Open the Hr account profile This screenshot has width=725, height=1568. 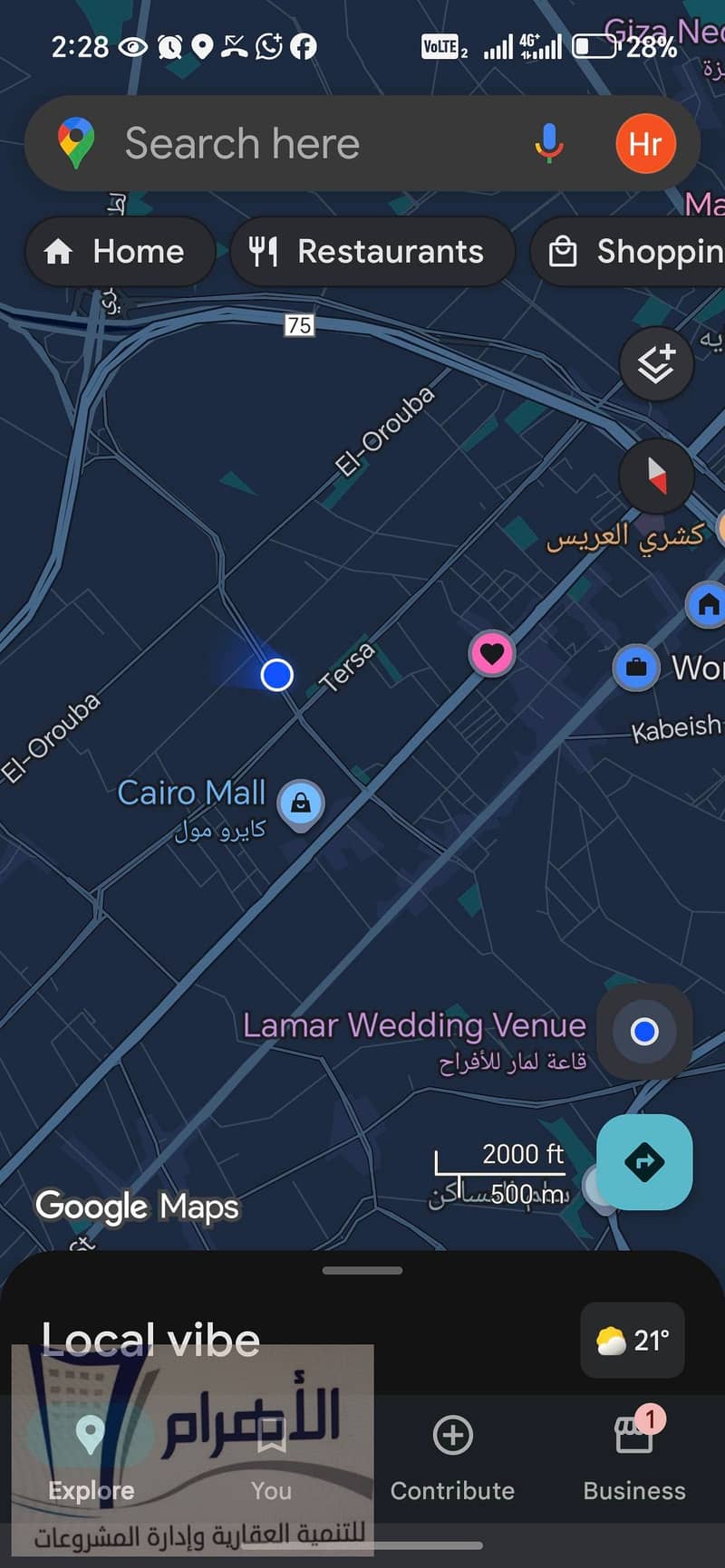(x=645, y=143)
